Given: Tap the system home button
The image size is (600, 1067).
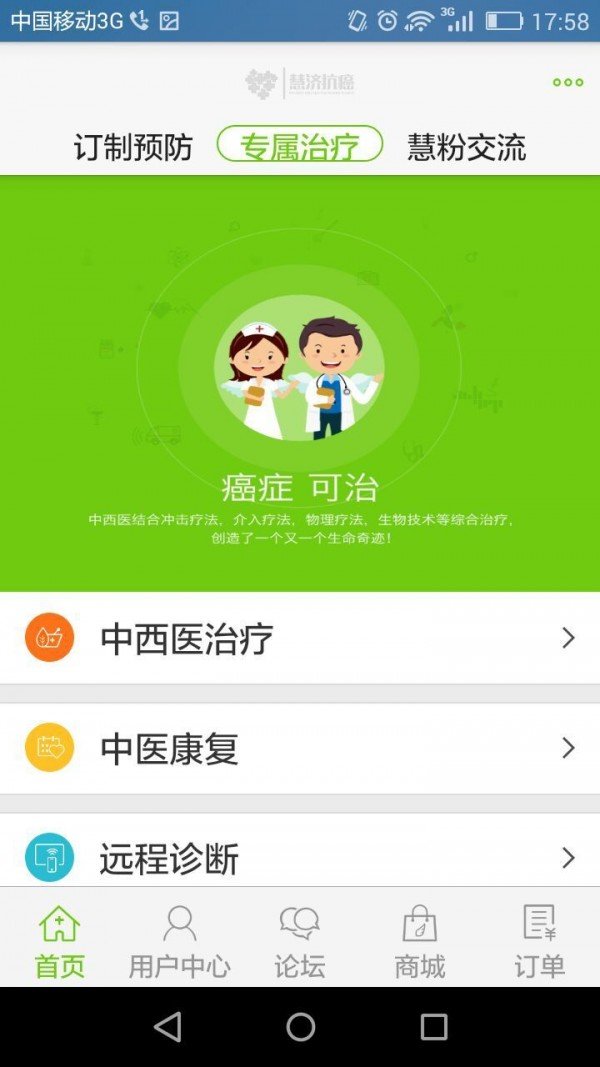Looking at the screenshot, I should pyautogui.click(x=301, y=1026).
